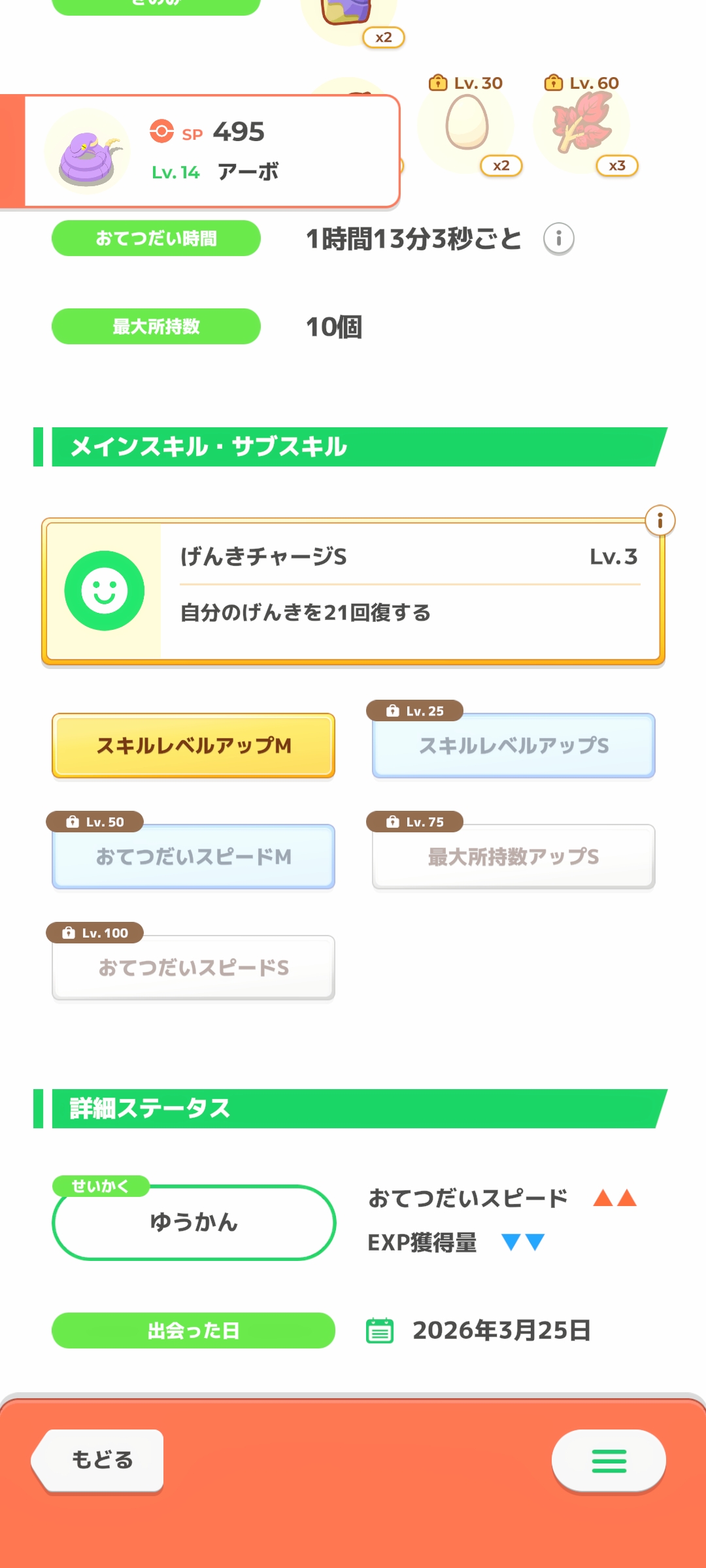Open the hamburger menu button
This screenshot has width=706, height=1568.
pyautogui.click(x=609, y=1461)
